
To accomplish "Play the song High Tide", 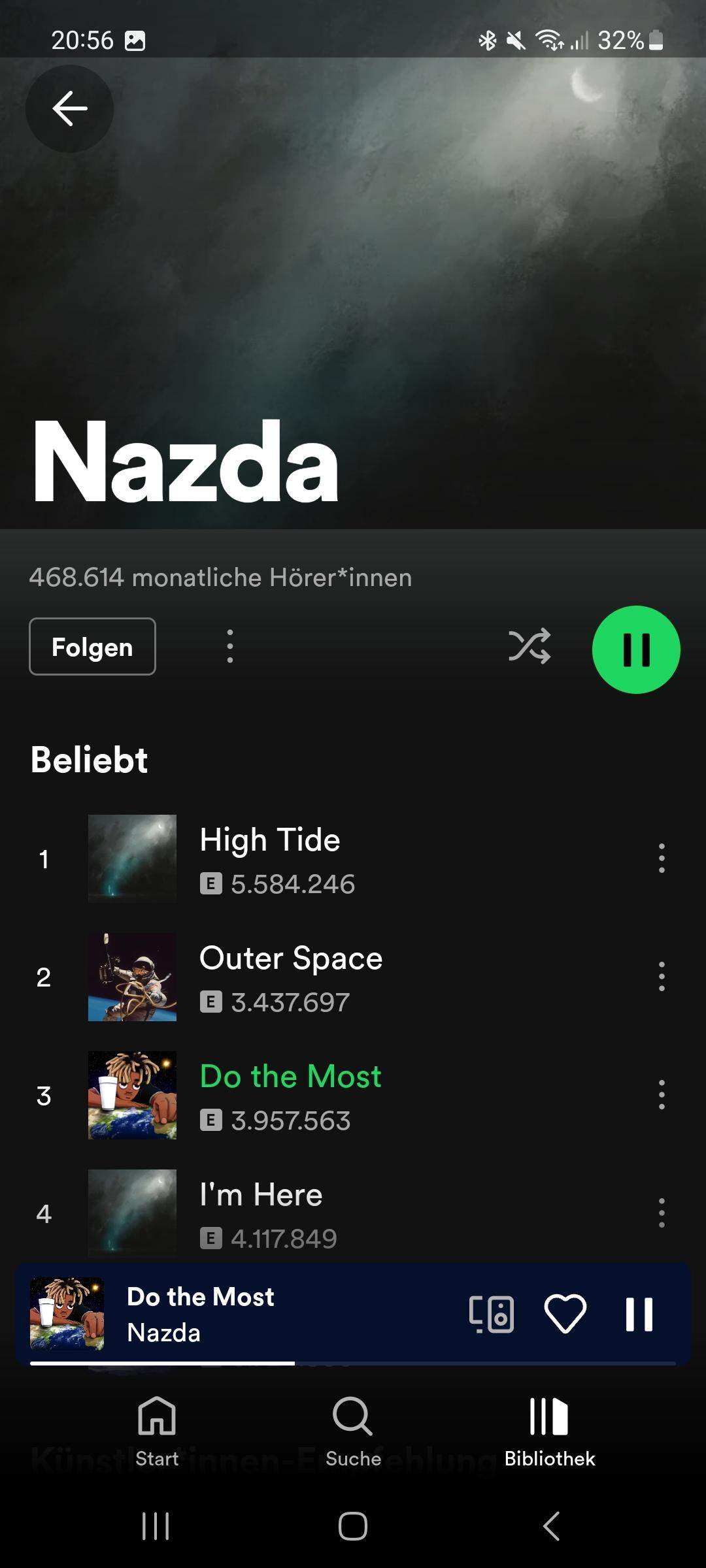I will pos(269,840).
